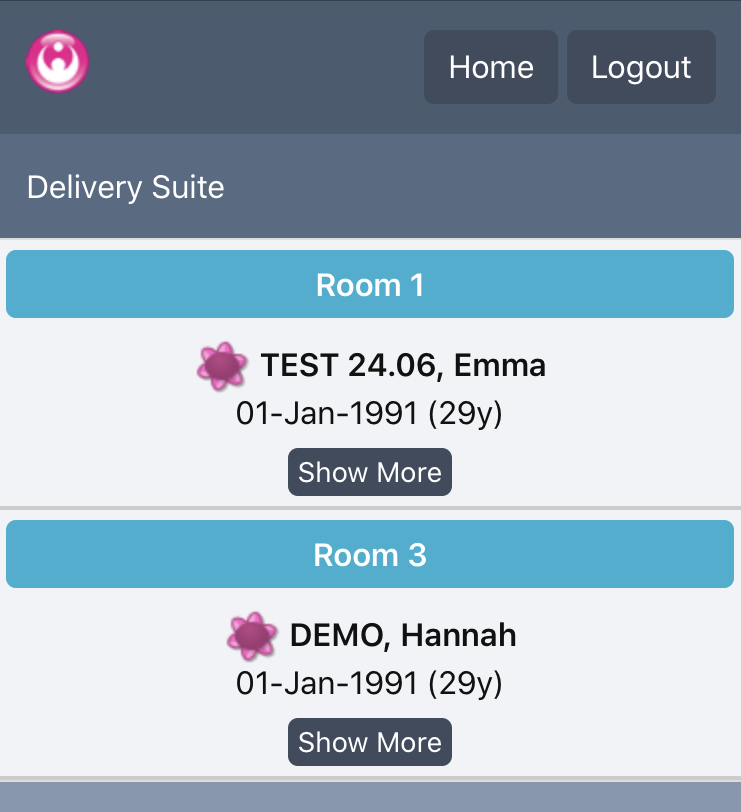The height and width of the screenshot is (812, 741).
Task: Log out of the app
Action: click(x=641, y=67)
